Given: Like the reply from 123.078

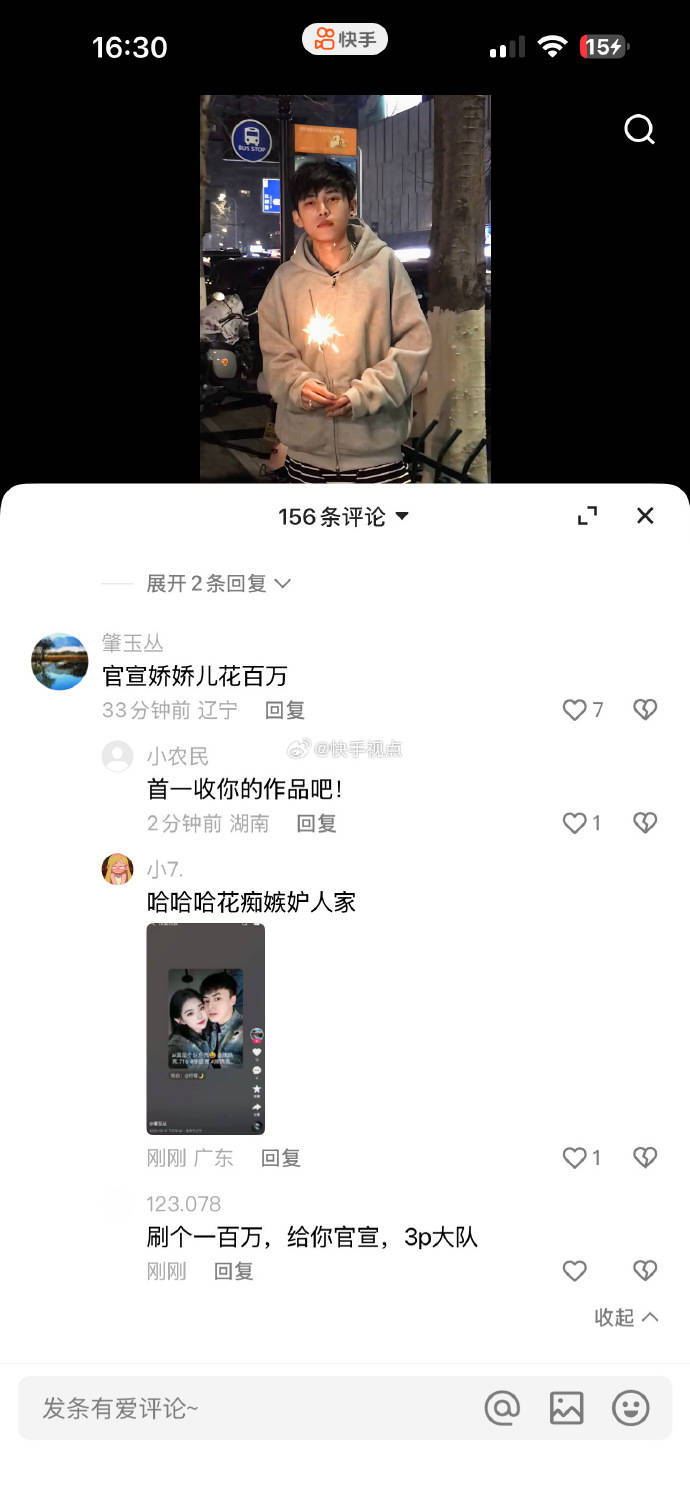Looking at the screenshot, I should coord(575,1271).
